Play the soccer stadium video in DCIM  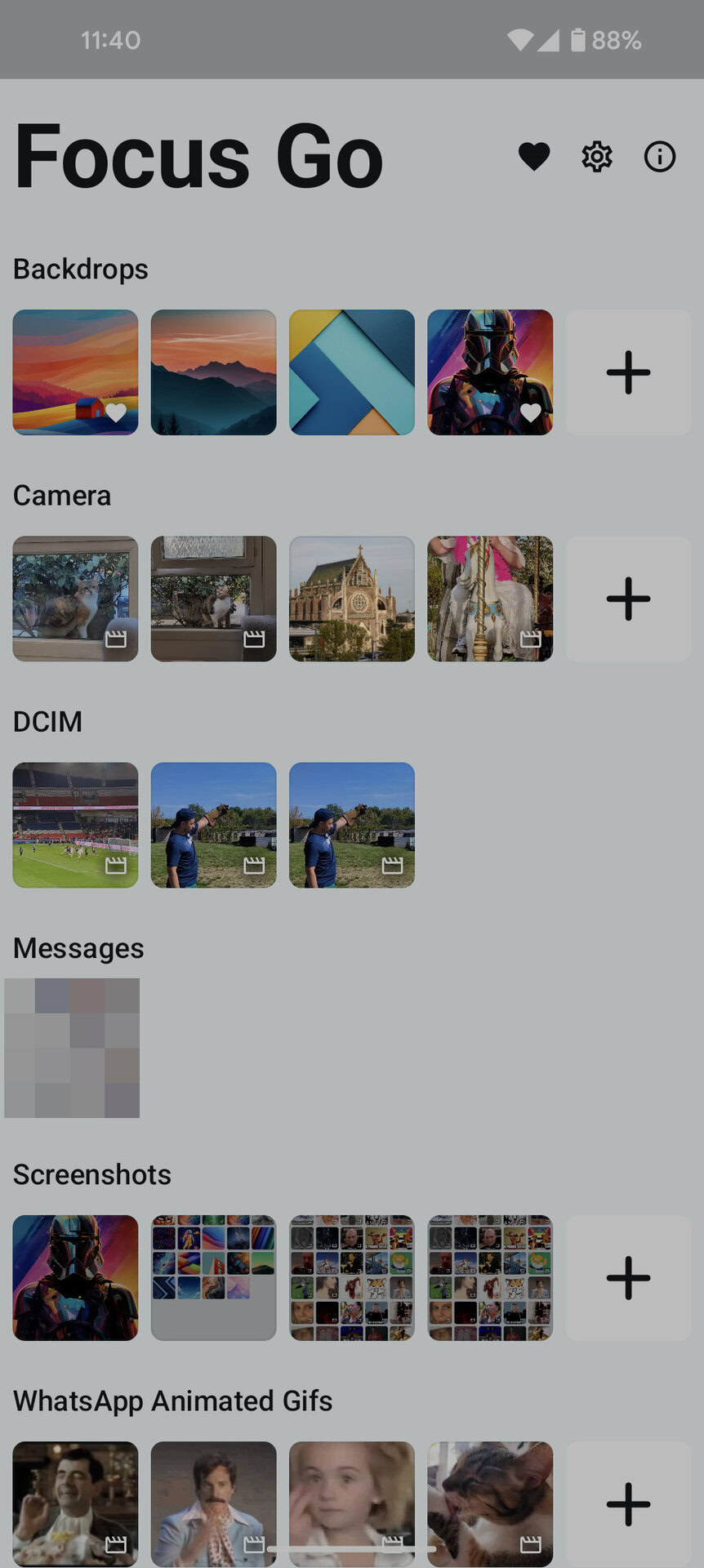coord(75,825)
